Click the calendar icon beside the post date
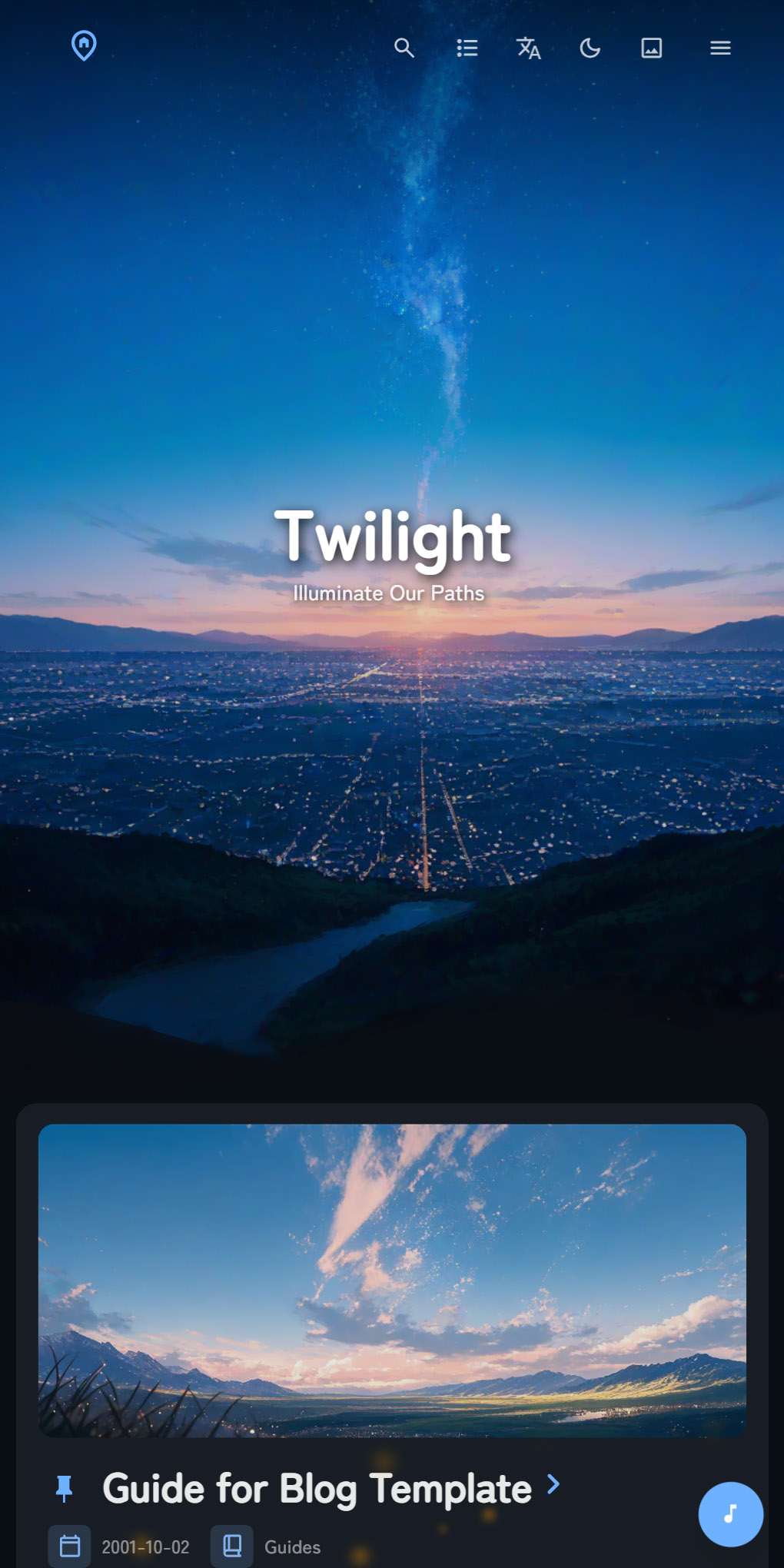The height and width of the screenshot is (1568, 784). 69,1547
